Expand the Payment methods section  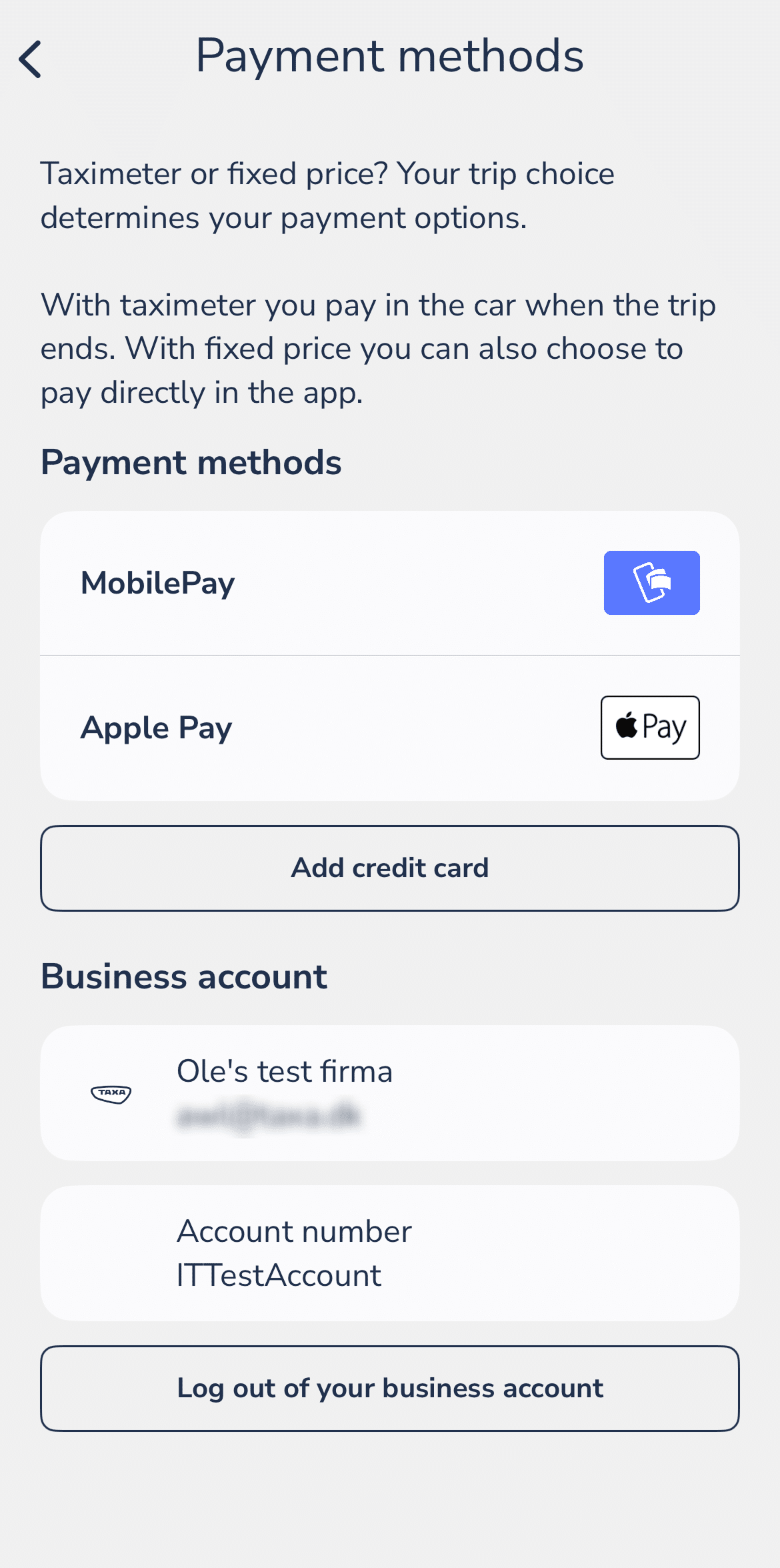[191, 462]
